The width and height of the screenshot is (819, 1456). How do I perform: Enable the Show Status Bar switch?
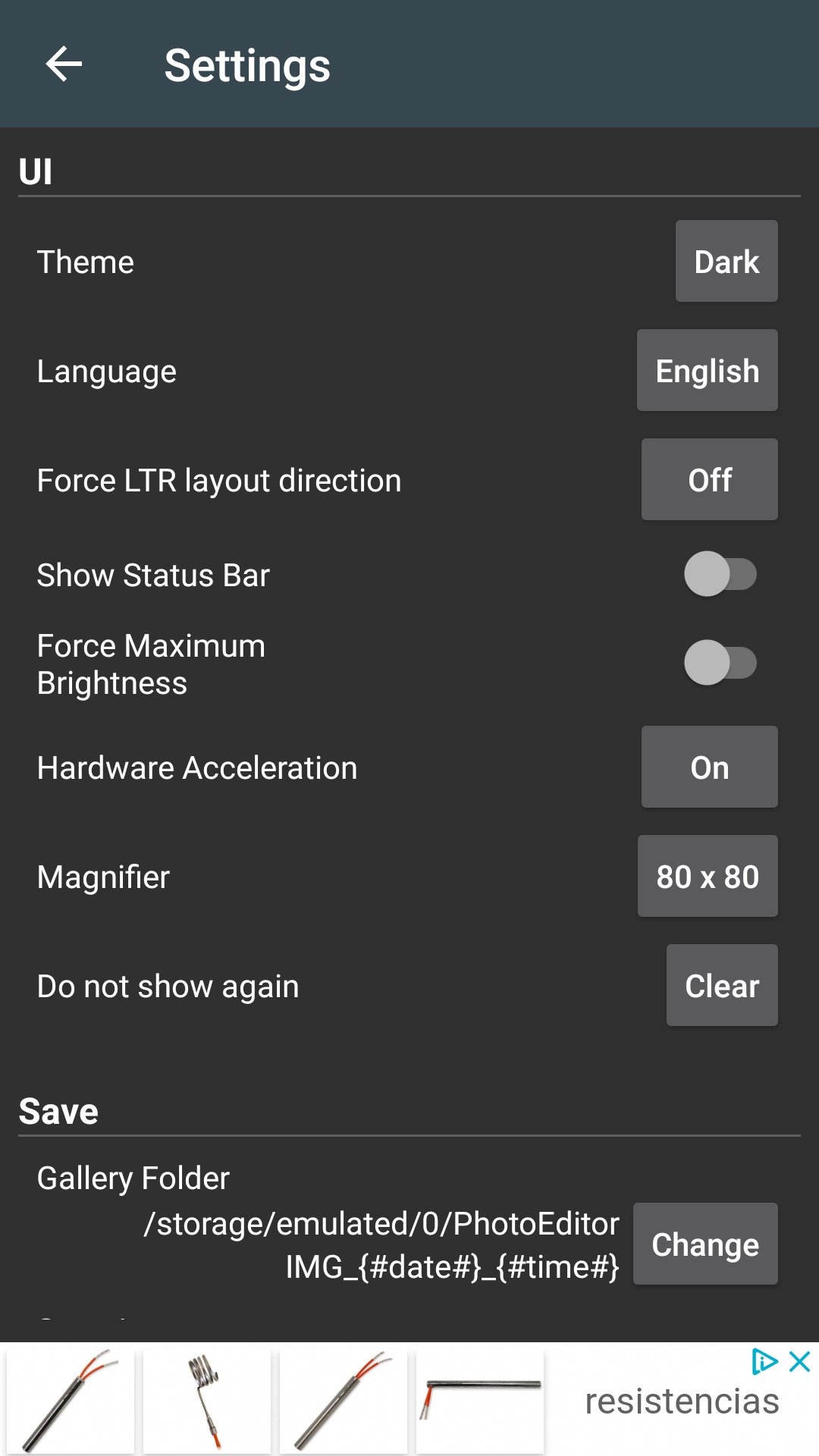[720, 574]
